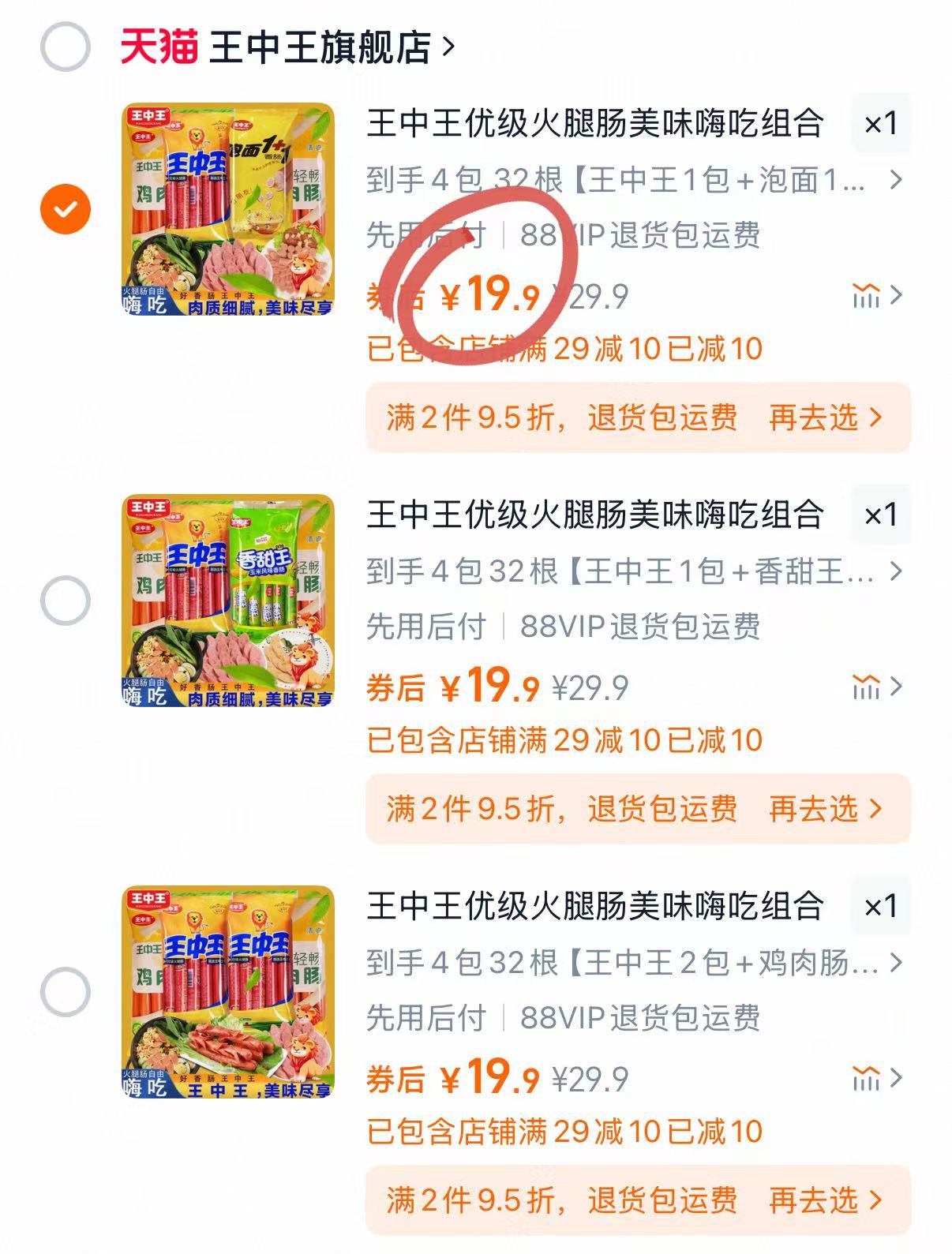Screen dimensions: 952x1254
Task: View price trend for the 鸡肉肠 combo item
Action: click(x=875, y=1079)
